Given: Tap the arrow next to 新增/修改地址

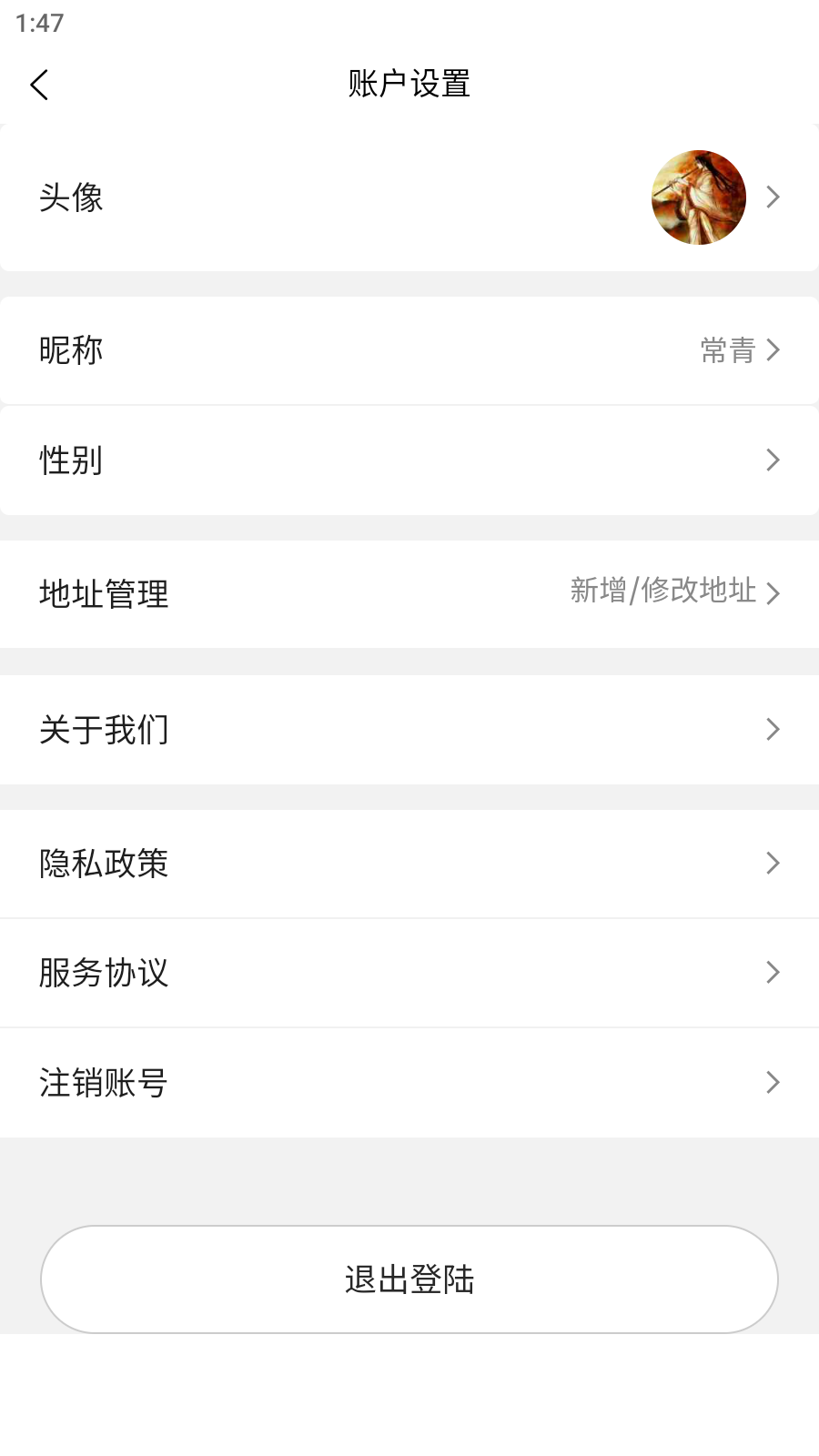Looking at the screenshot, I should (774, 593).
